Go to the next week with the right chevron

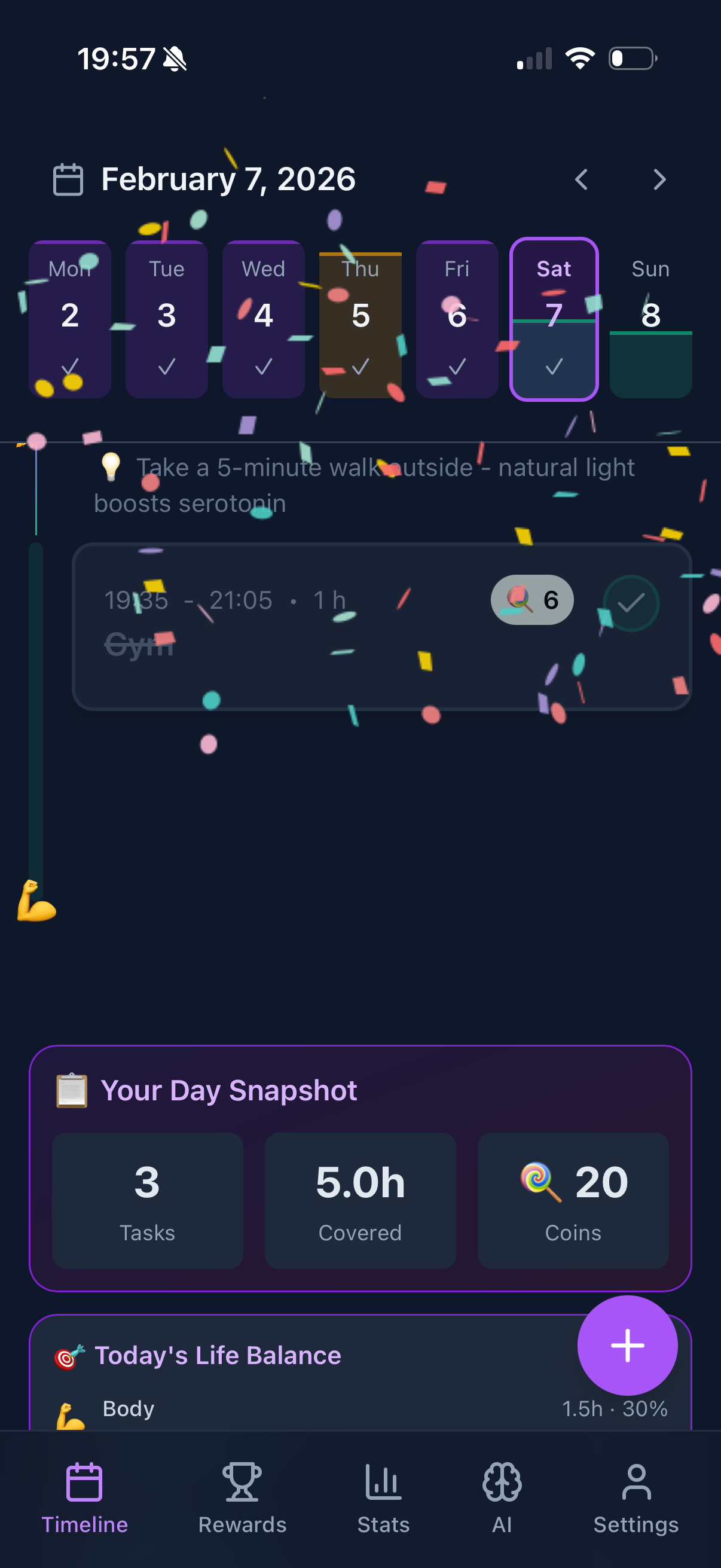click(x=659, y=179)
